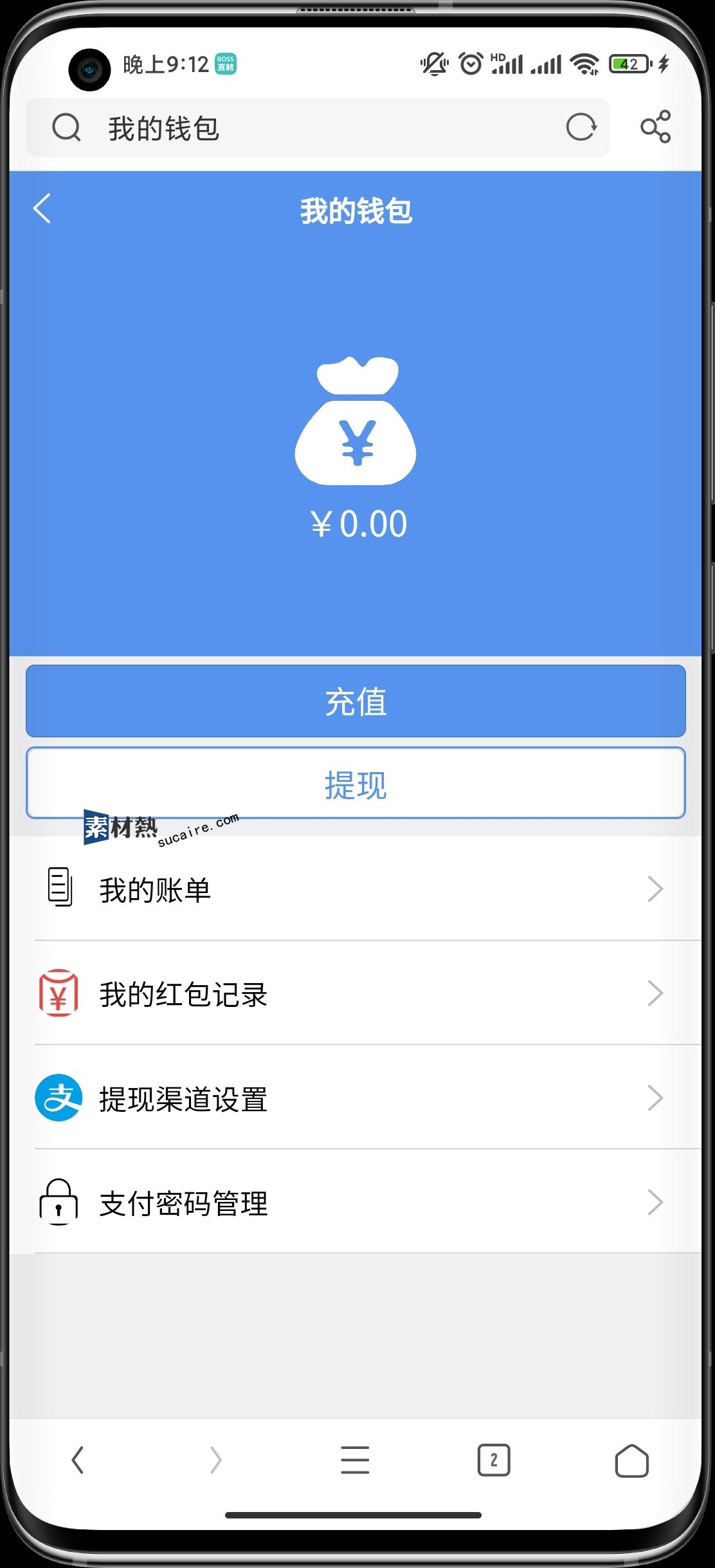This screenshot has height=1568, width=715.
Task: Navigate back with the browser back button
Action: 78,1460
